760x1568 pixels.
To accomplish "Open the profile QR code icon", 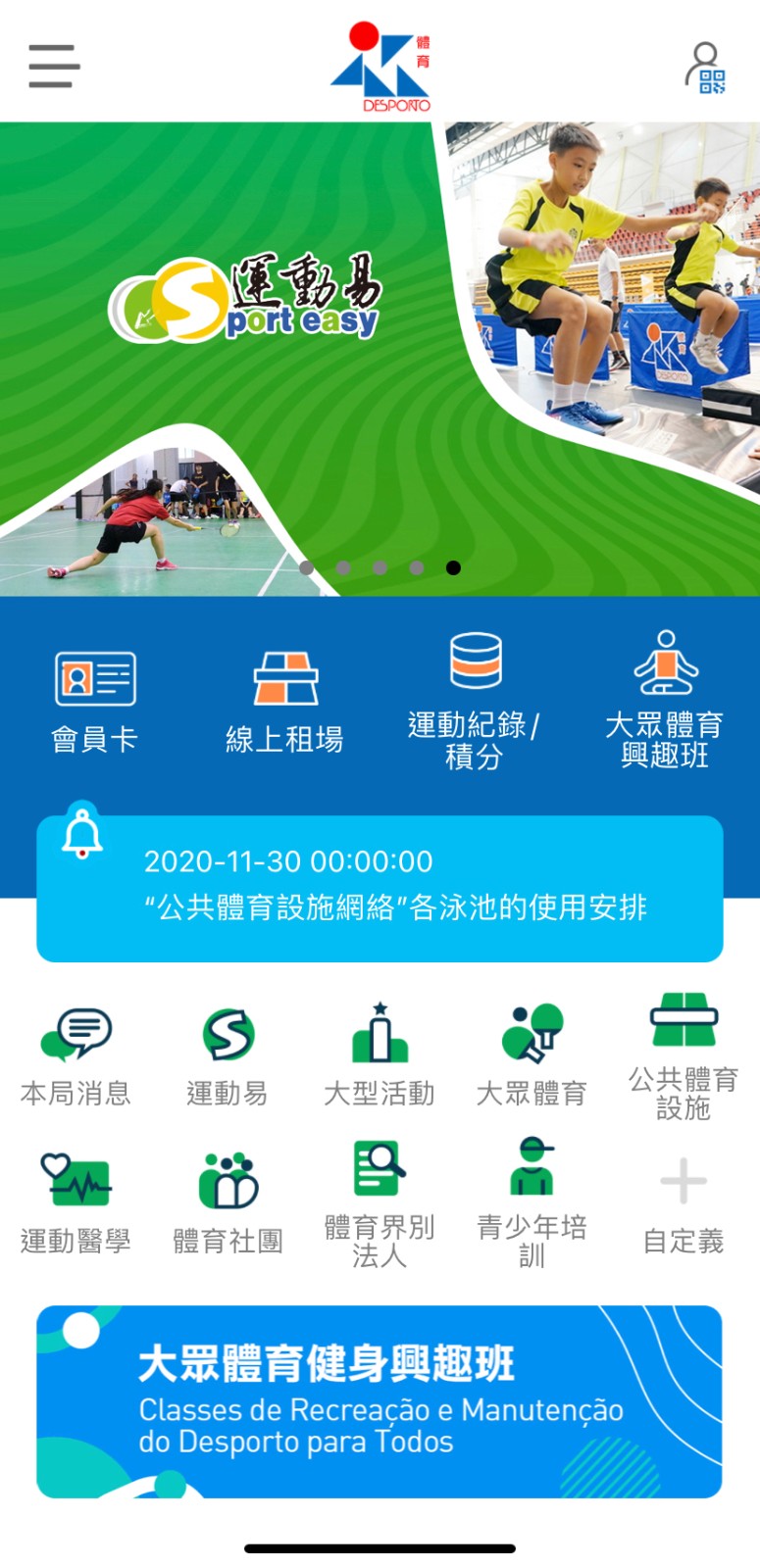I will [705, 68].
